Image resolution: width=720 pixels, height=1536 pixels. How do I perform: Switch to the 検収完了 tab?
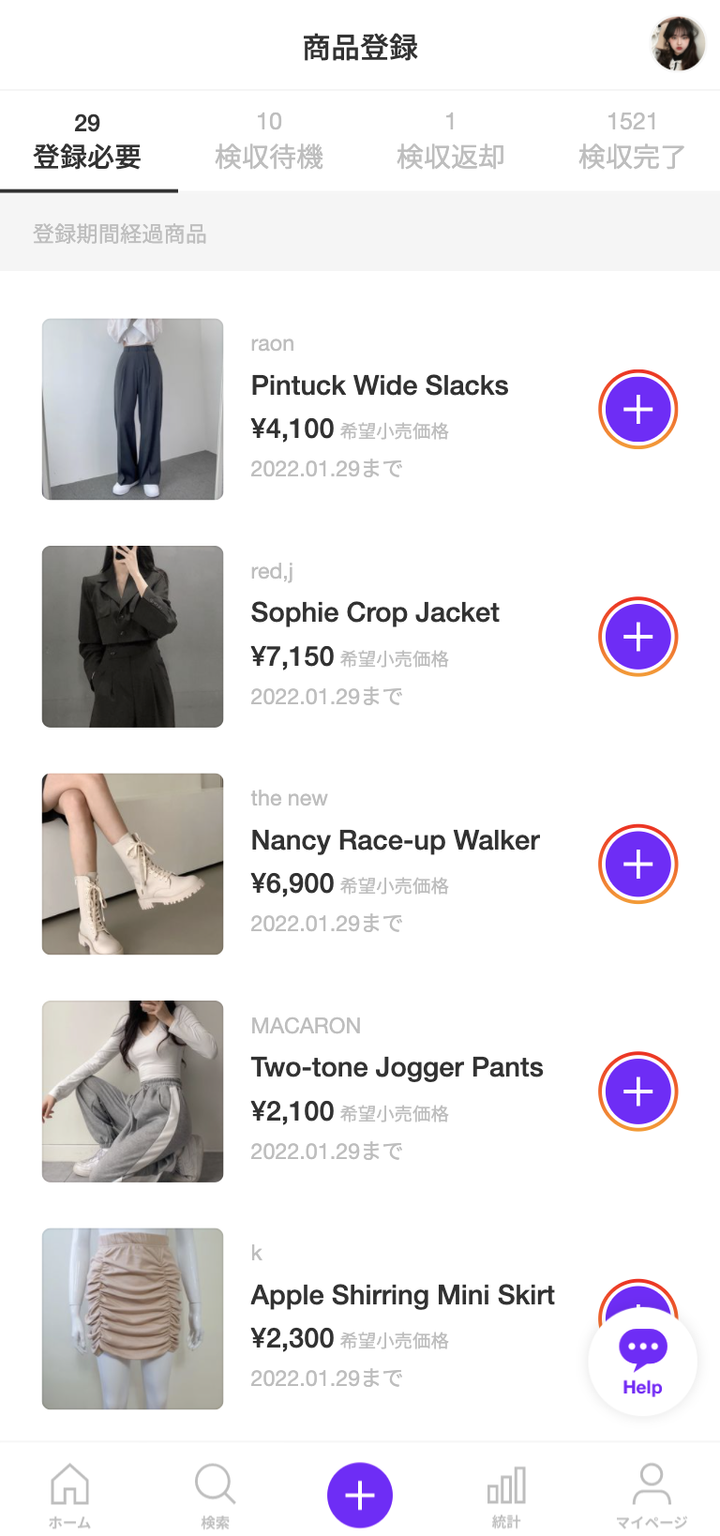coord(631,142)
